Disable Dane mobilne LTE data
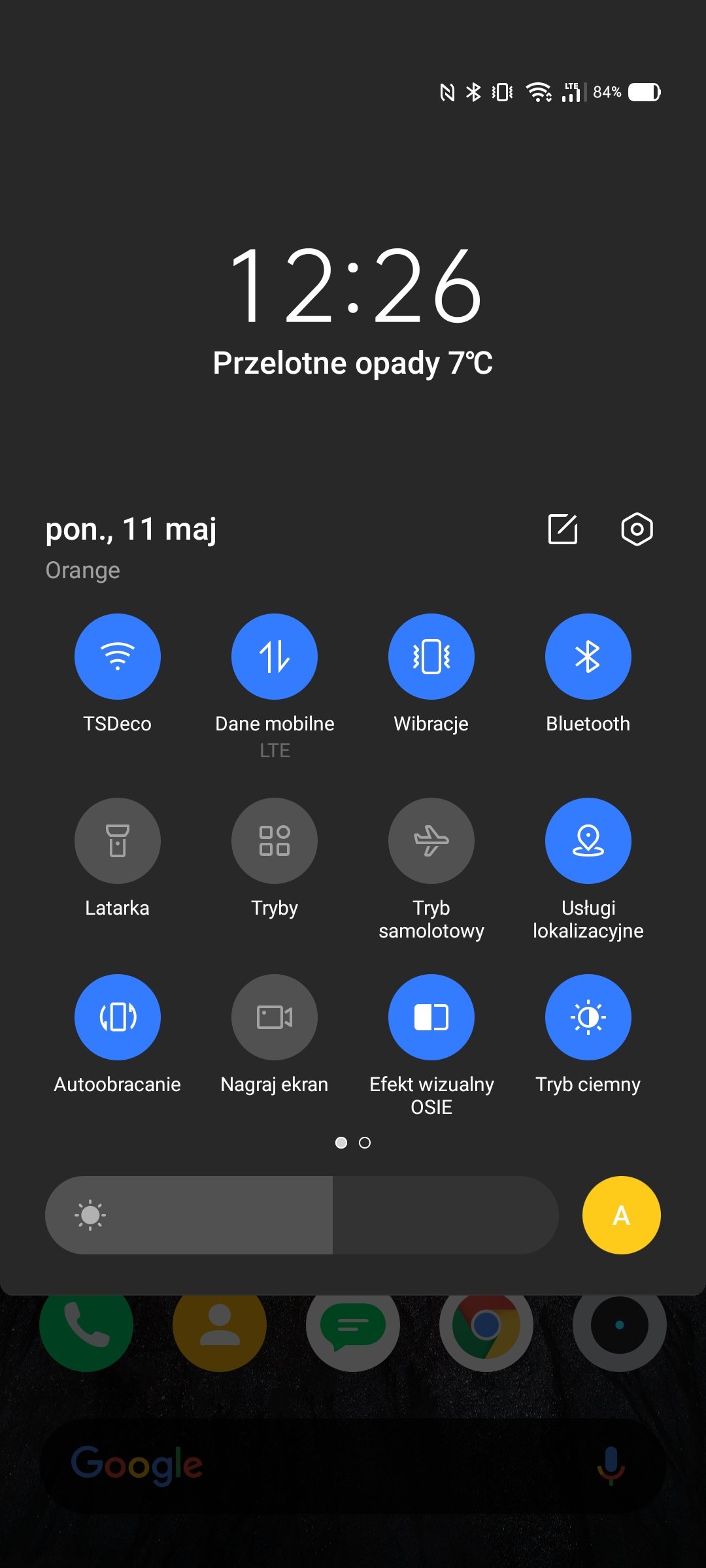Viewport: 706px width, 1568px height. click(275, 656)
